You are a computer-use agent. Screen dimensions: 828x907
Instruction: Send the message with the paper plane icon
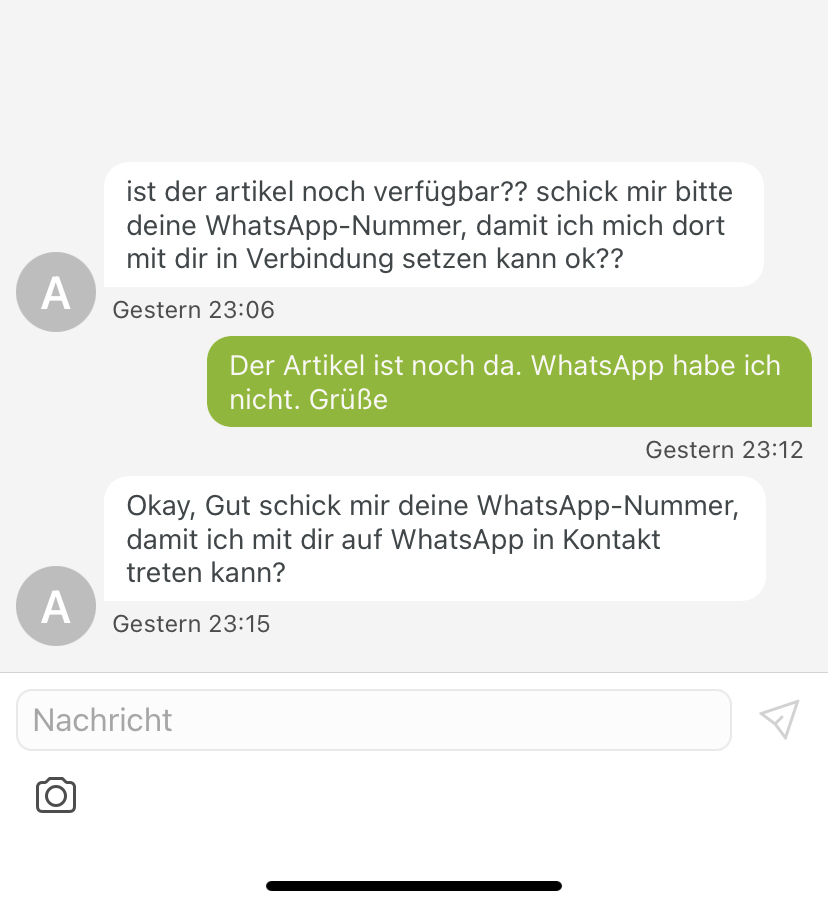(779, 719)
